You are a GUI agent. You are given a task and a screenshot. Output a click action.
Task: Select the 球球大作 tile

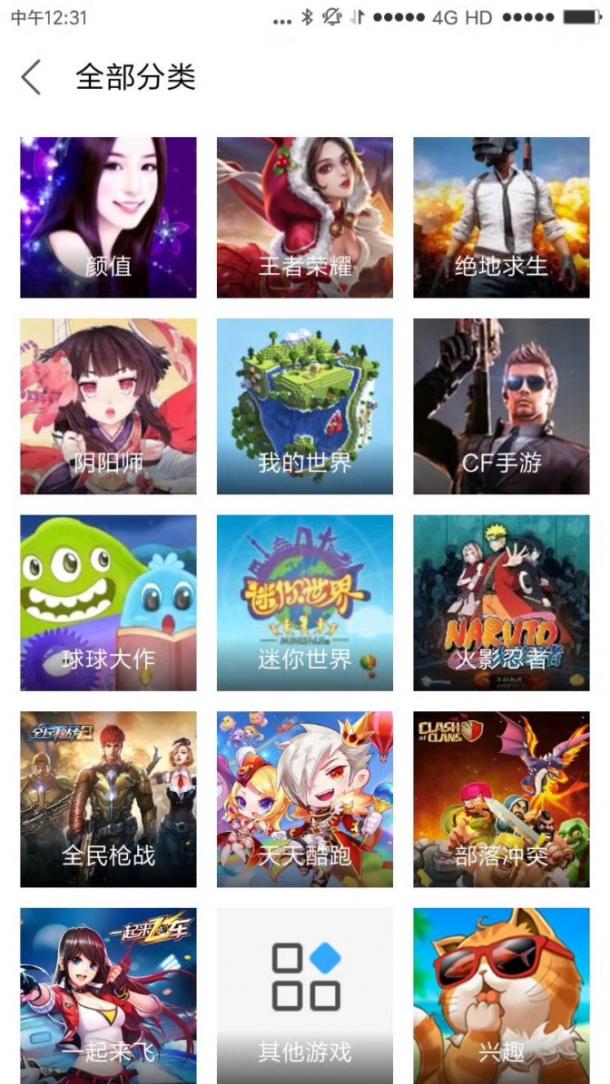[108, 602]
